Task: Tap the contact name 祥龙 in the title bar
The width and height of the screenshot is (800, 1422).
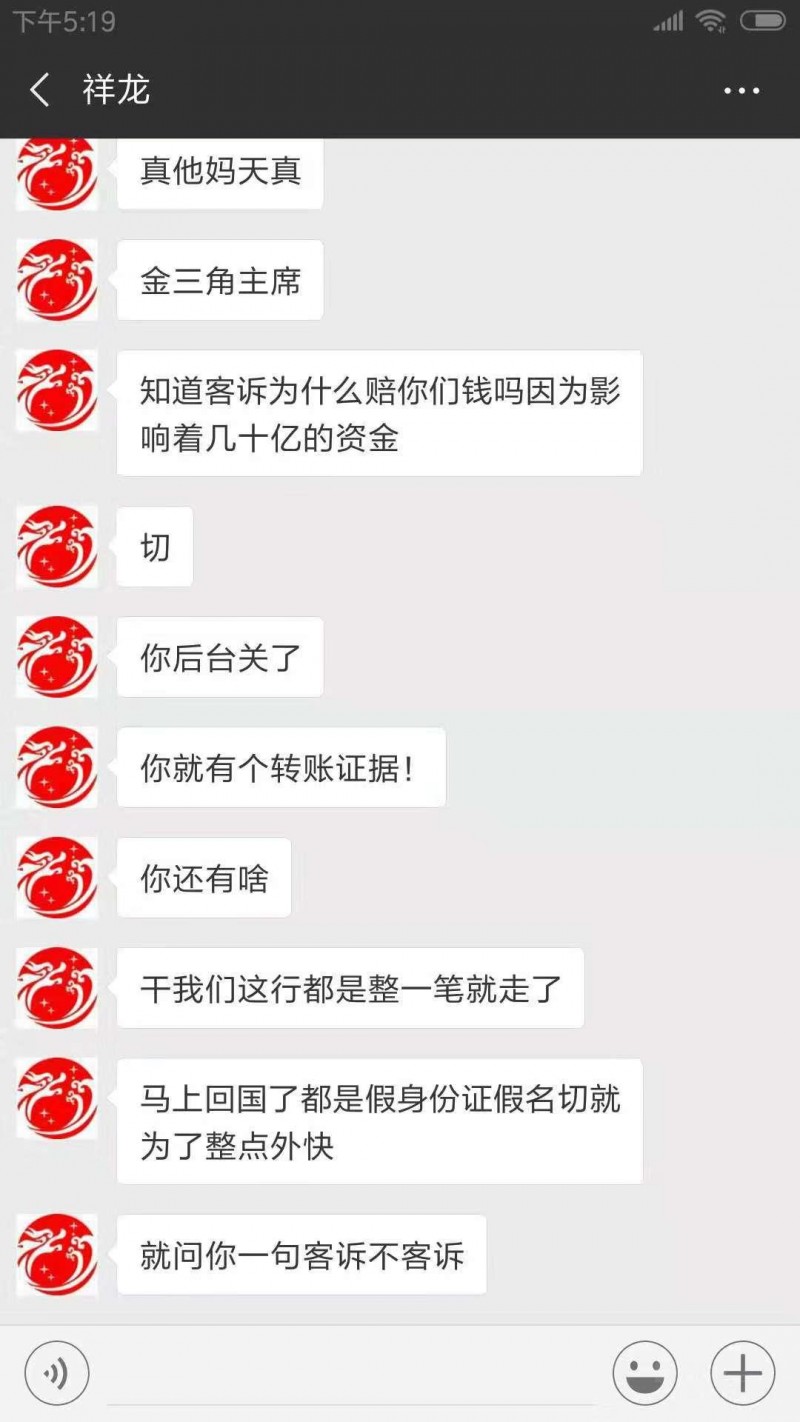Action: pyautogui.click(x=114, y=89)
